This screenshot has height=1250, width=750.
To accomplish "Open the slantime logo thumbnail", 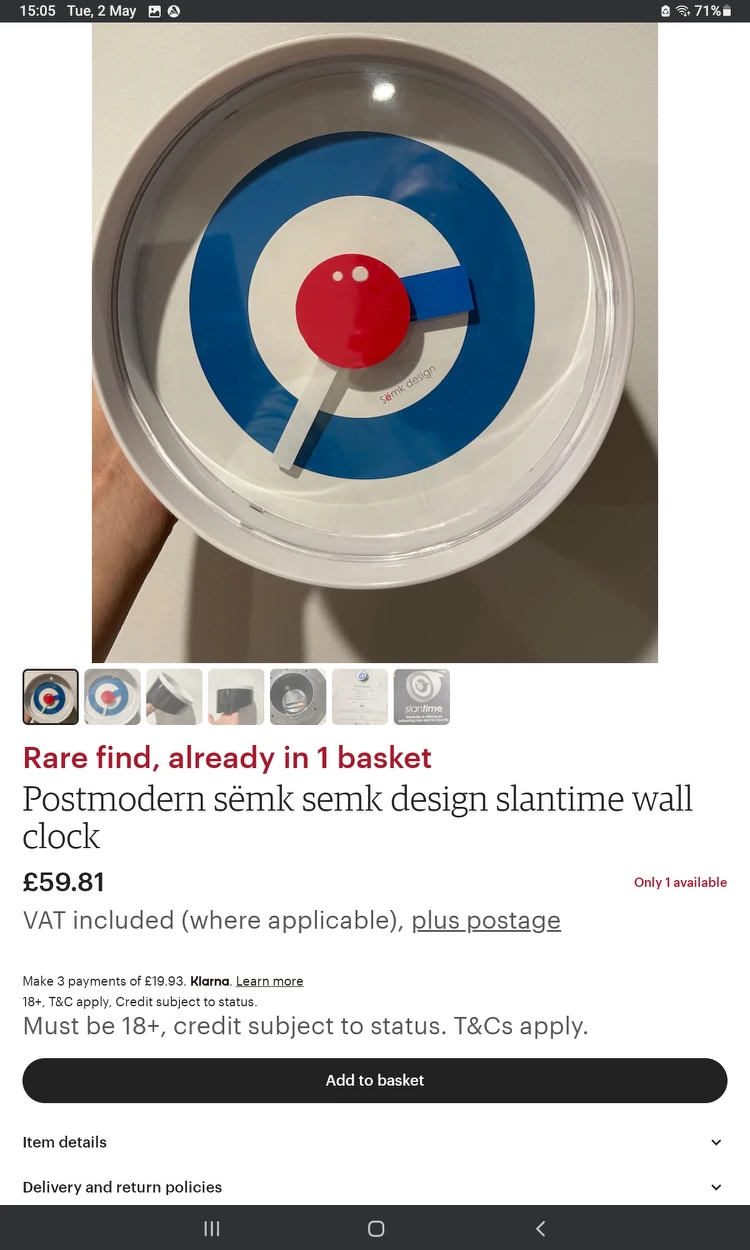I will pos(422,697).
